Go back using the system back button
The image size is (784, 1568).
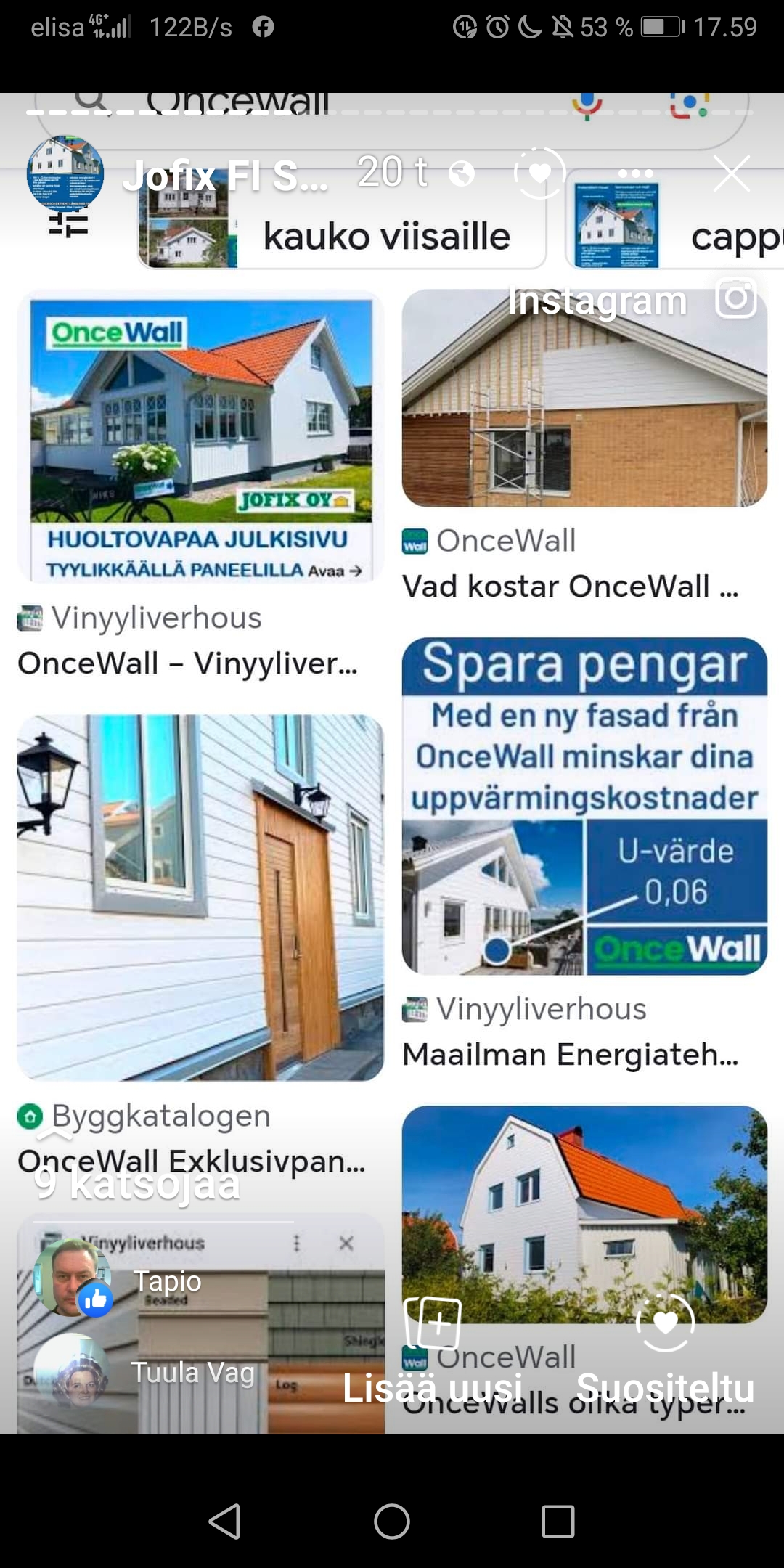(225, 1521)
